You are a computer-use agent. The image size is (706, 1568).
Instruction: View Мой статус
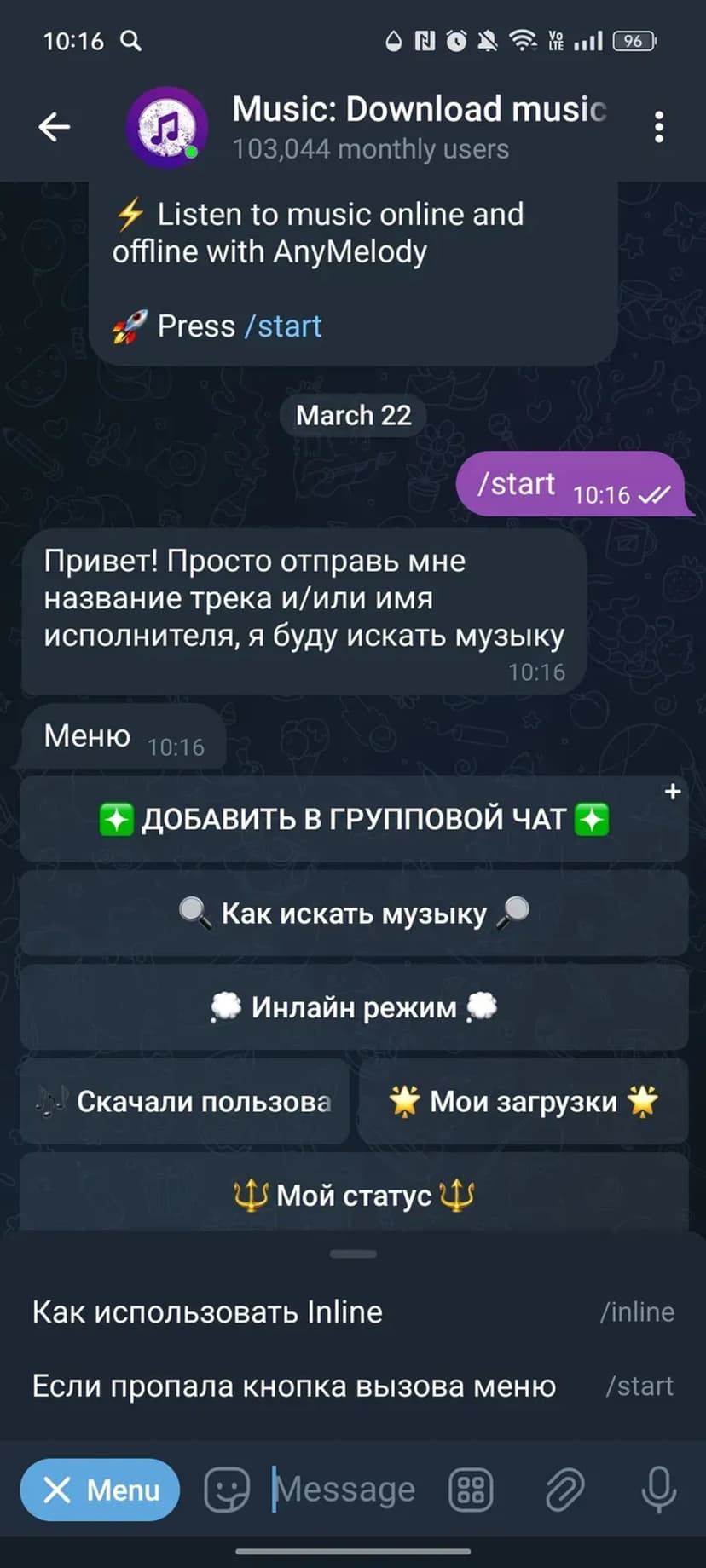click(x=353, y=1195)
